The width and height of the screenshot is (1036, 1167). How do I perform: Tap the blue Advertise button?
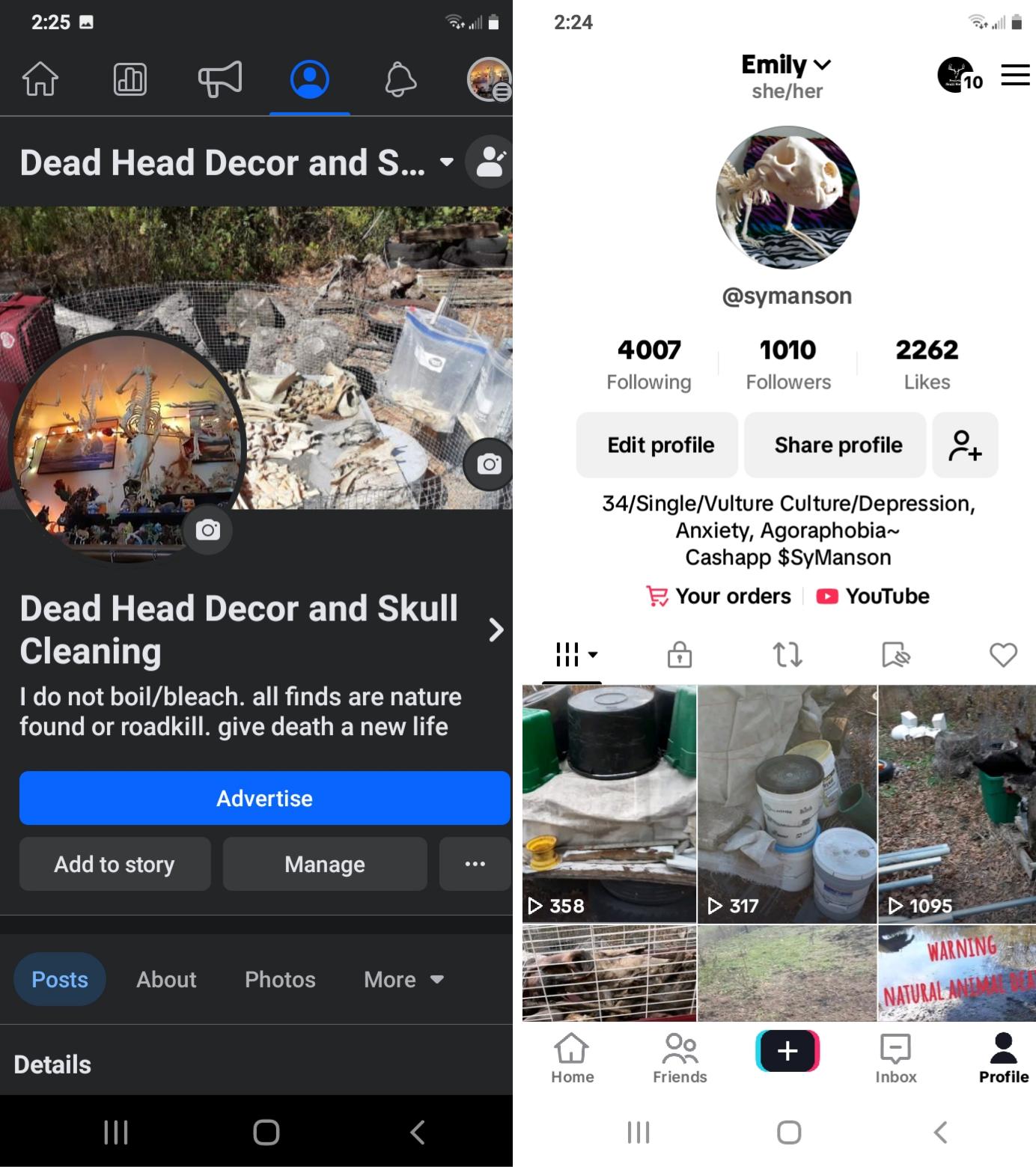[264, 798]
